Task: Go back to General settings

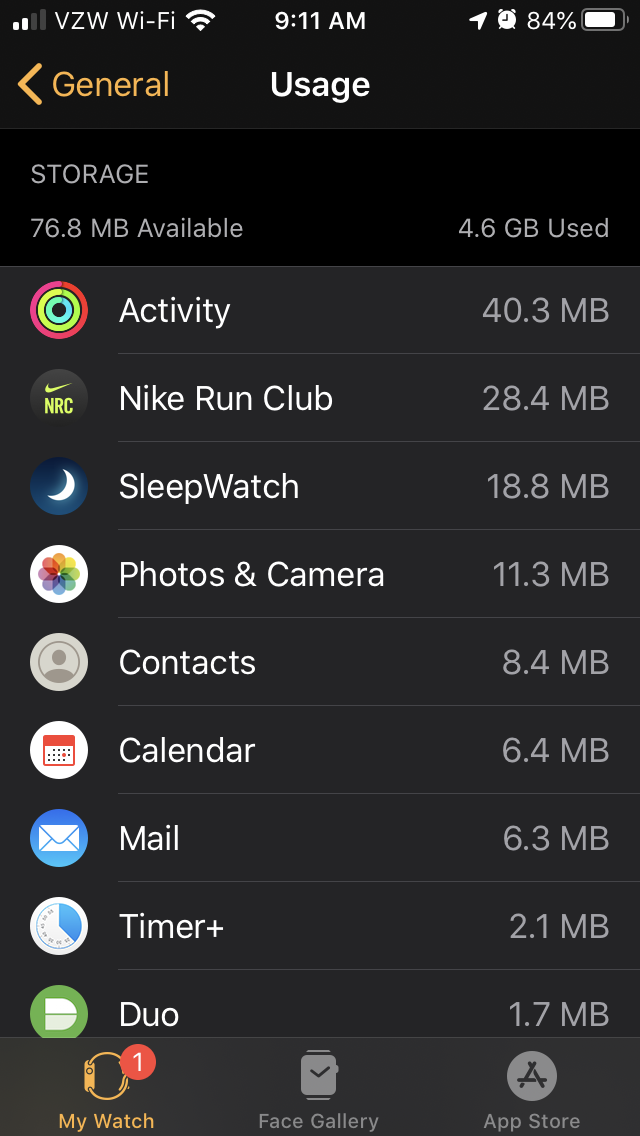Action: [94, 85]
